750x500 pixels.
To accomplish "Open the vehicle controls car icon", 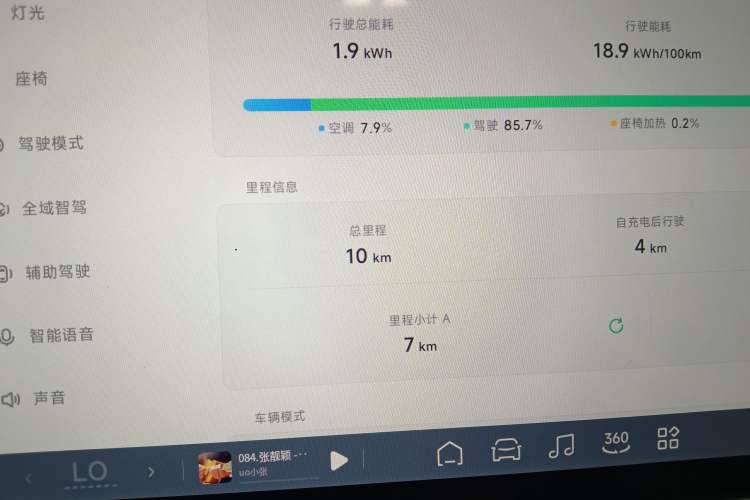I will click(x=506, y=450).
